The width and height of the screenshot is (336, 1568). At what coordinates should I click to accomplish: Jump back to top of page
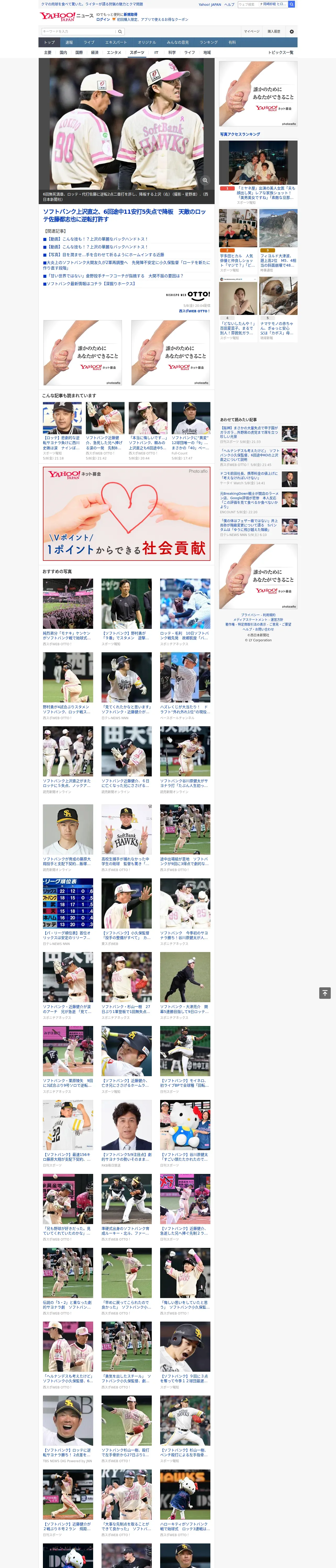325,993
